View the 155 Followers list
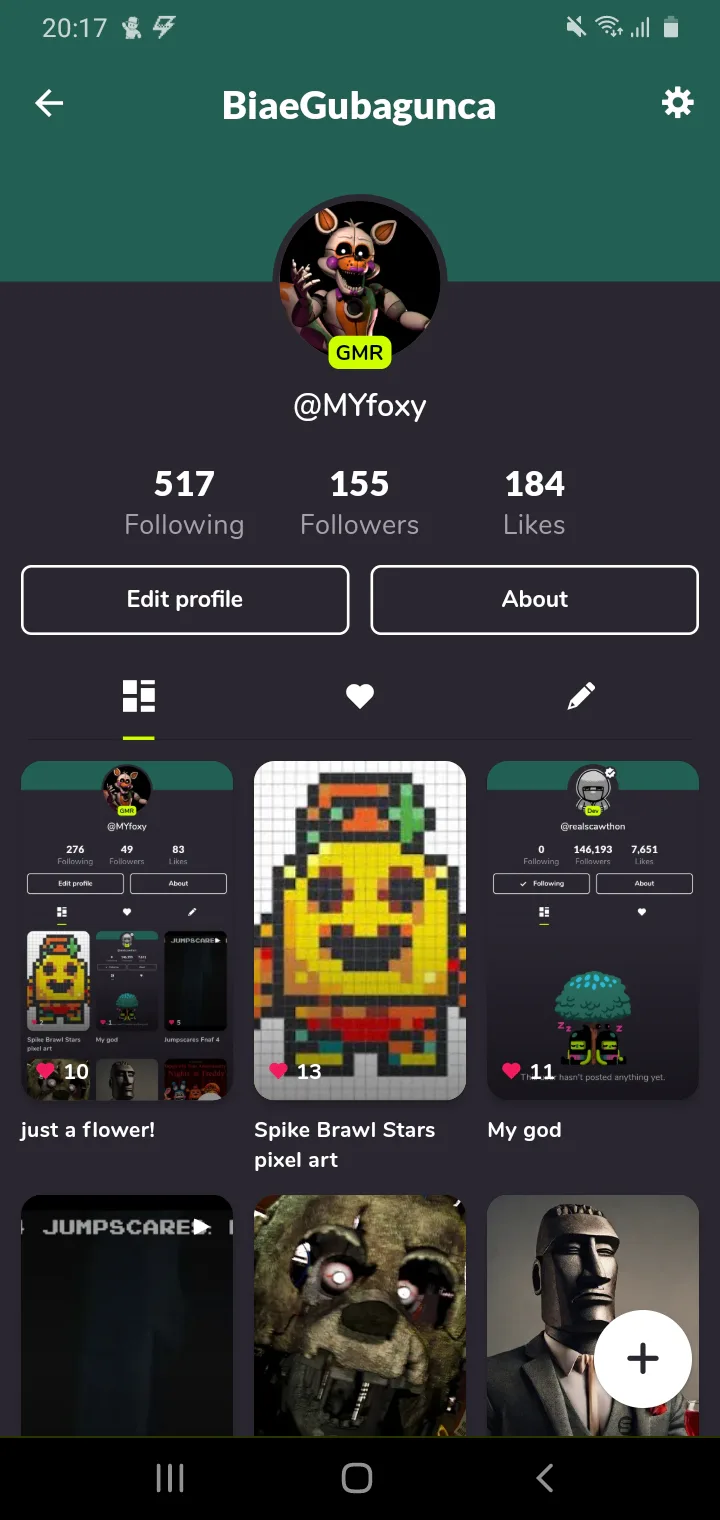 pyautogui.click(x=359, y=503)
